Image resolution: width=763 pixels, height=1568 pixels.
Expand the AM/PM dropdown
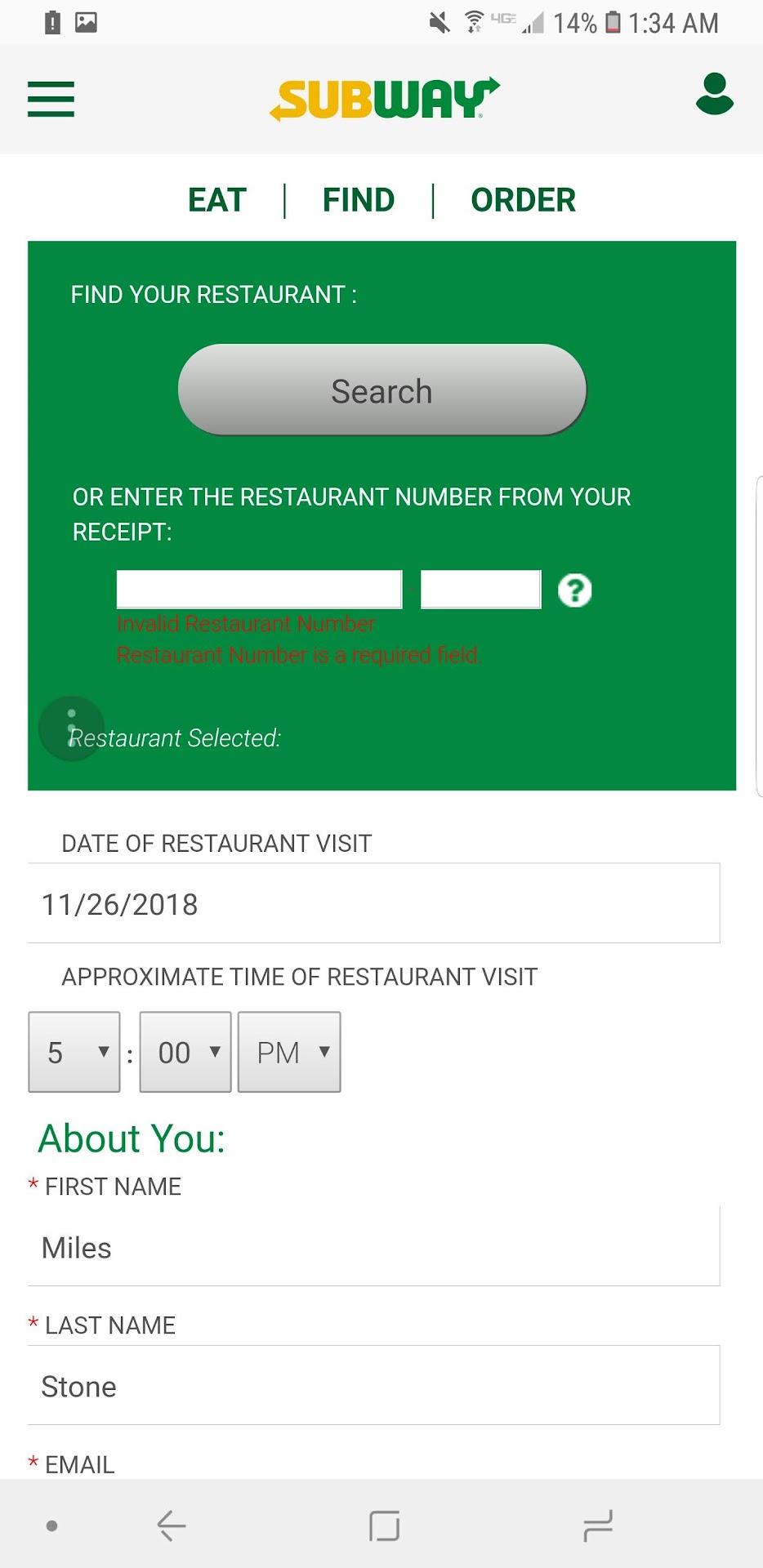(x=289, y=1052)
